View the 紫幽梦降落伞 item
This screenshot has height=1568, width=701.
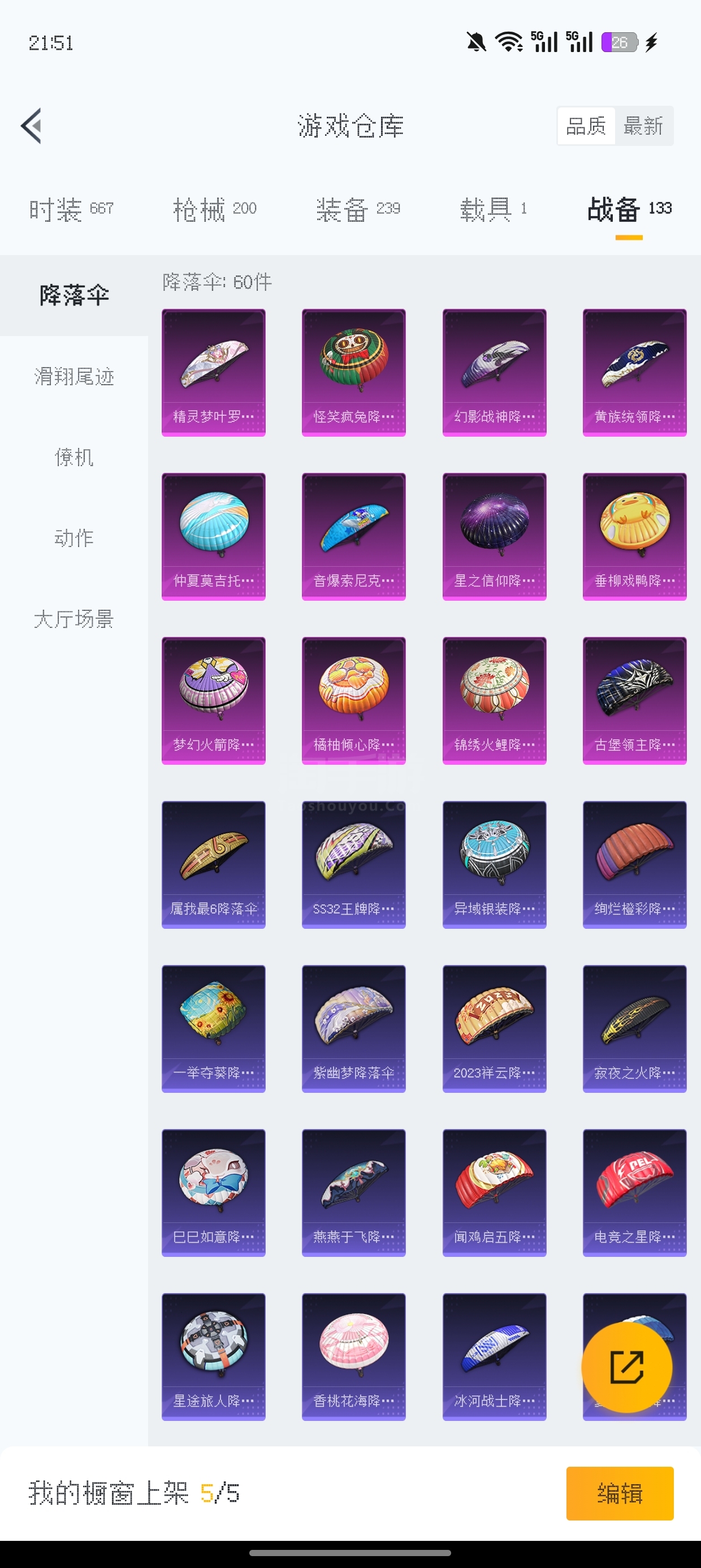point(353,1029)
